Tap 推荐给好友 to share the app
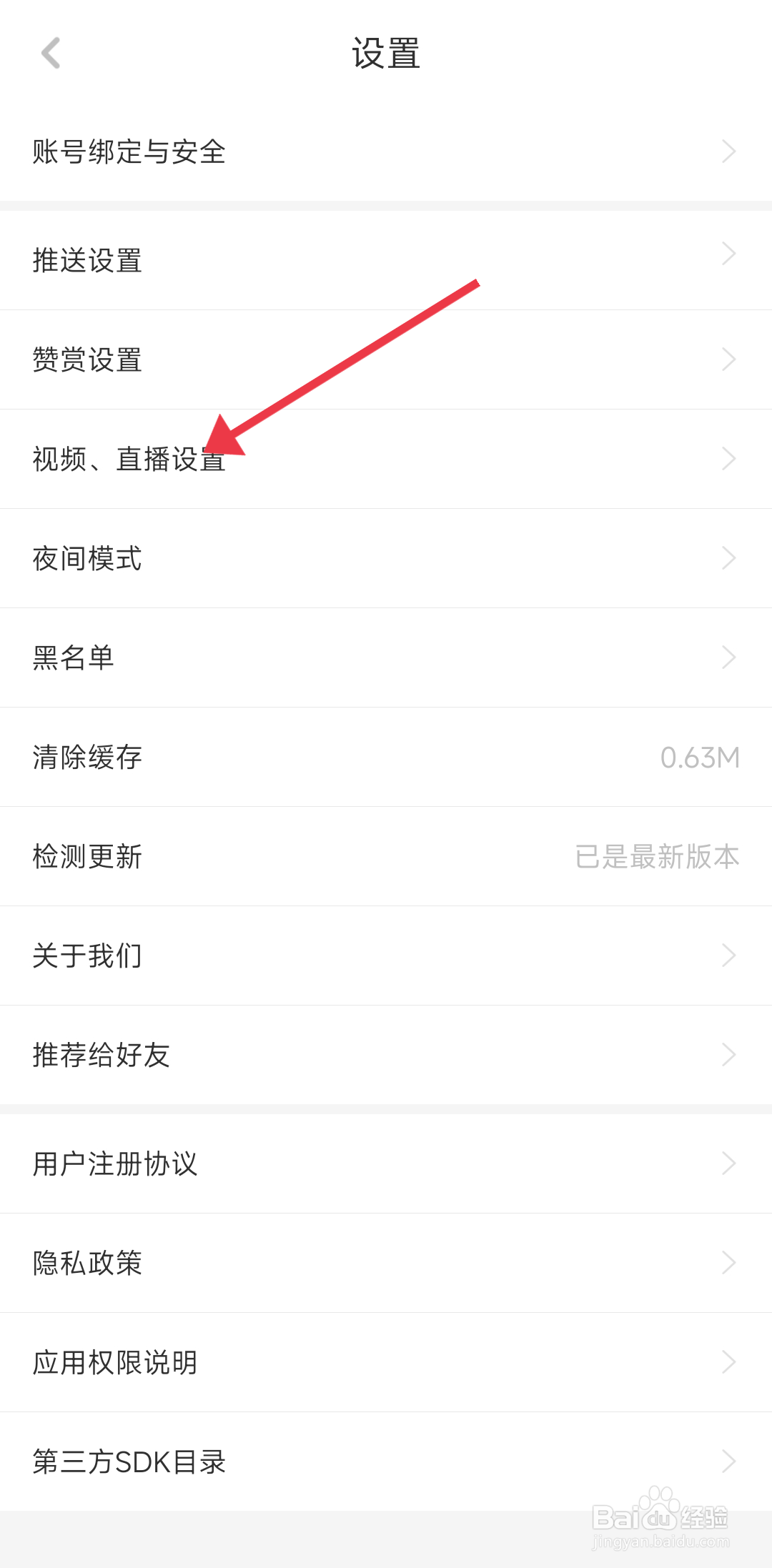This screenshot has width=772, height=1568. (x=102, y=1055)
